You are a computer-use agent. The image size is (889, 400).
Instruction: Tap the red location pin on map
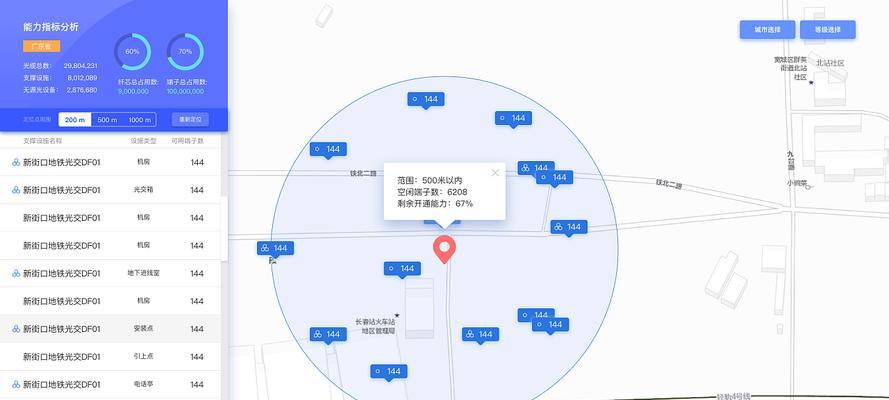[x=444, y=249]
